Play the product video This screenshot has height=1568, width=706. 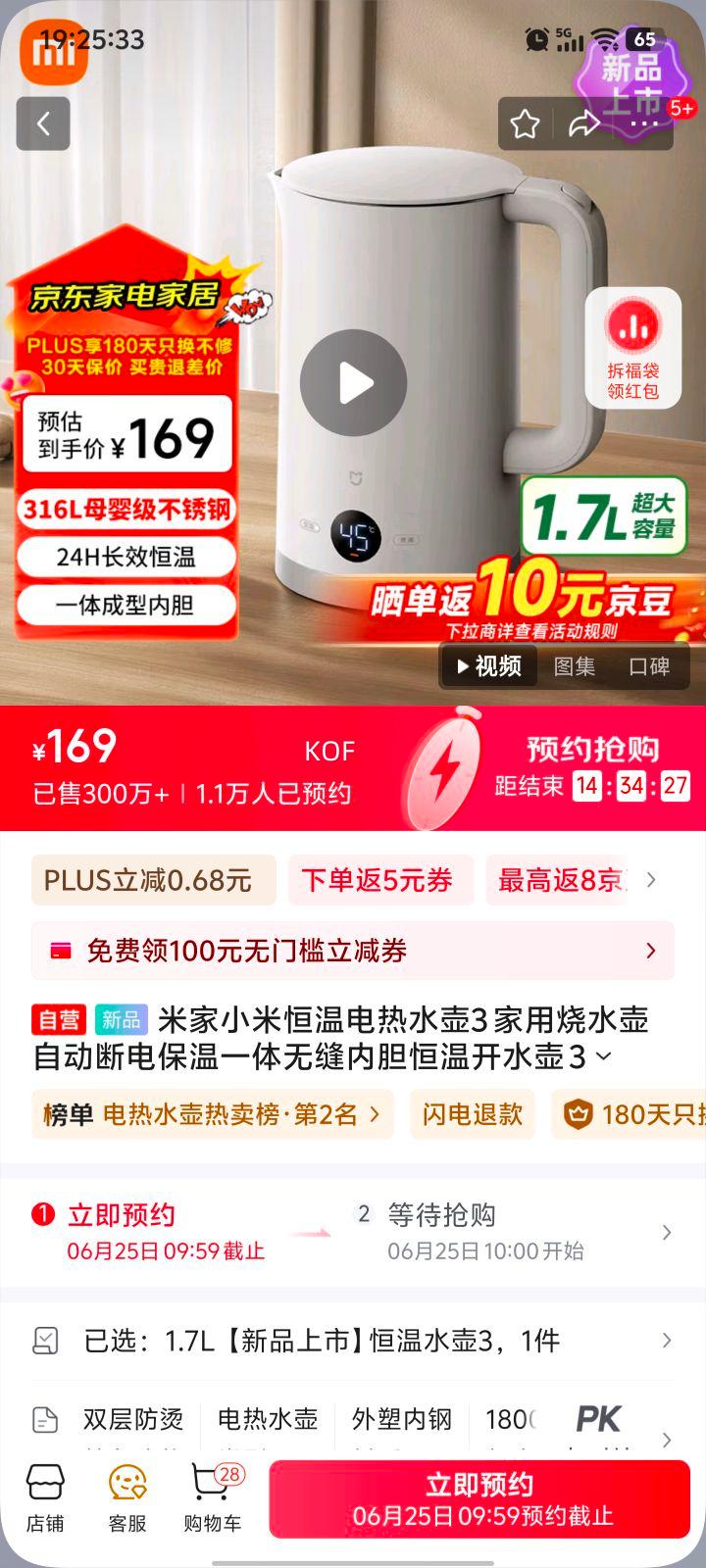tap(353, 383)
